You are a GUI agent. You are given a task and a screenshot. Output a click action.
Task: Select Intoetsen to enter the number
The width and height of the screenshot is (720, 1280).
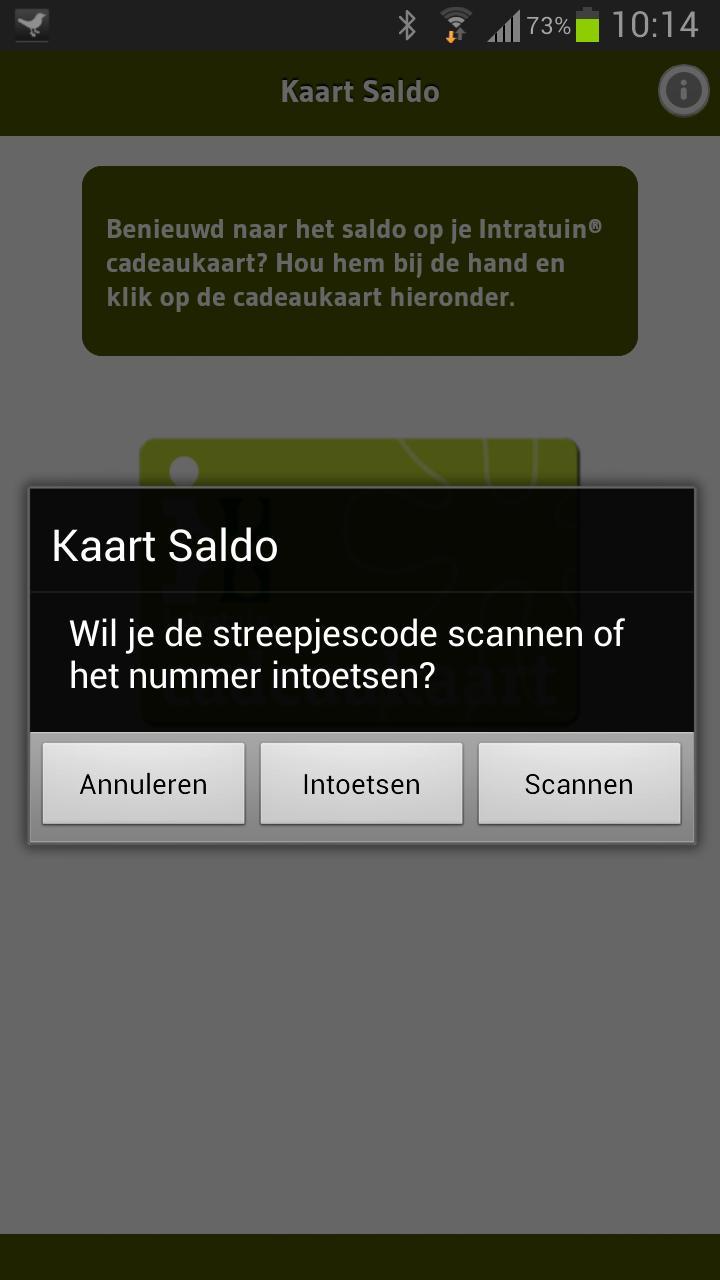pos(361,783)
